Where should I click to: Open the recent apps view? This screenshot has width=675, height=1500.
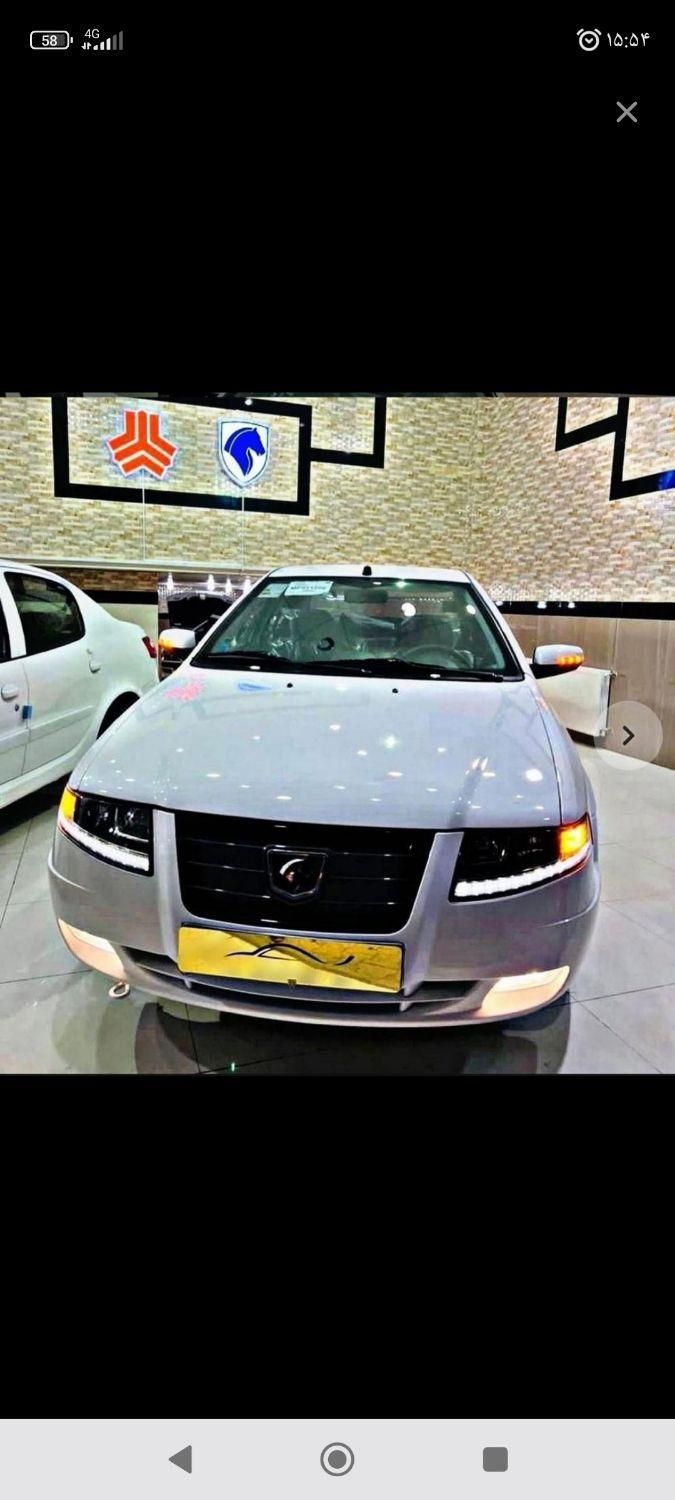coord(495,1459)
